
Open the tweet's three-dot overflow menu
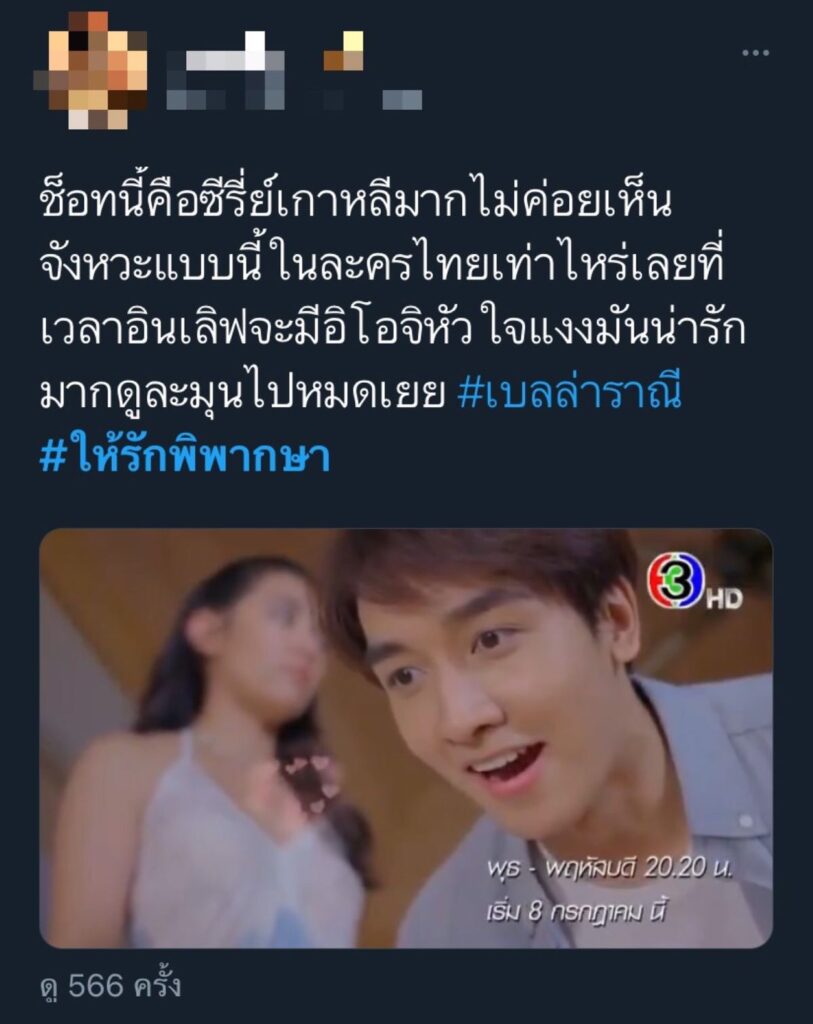point(755,52)
